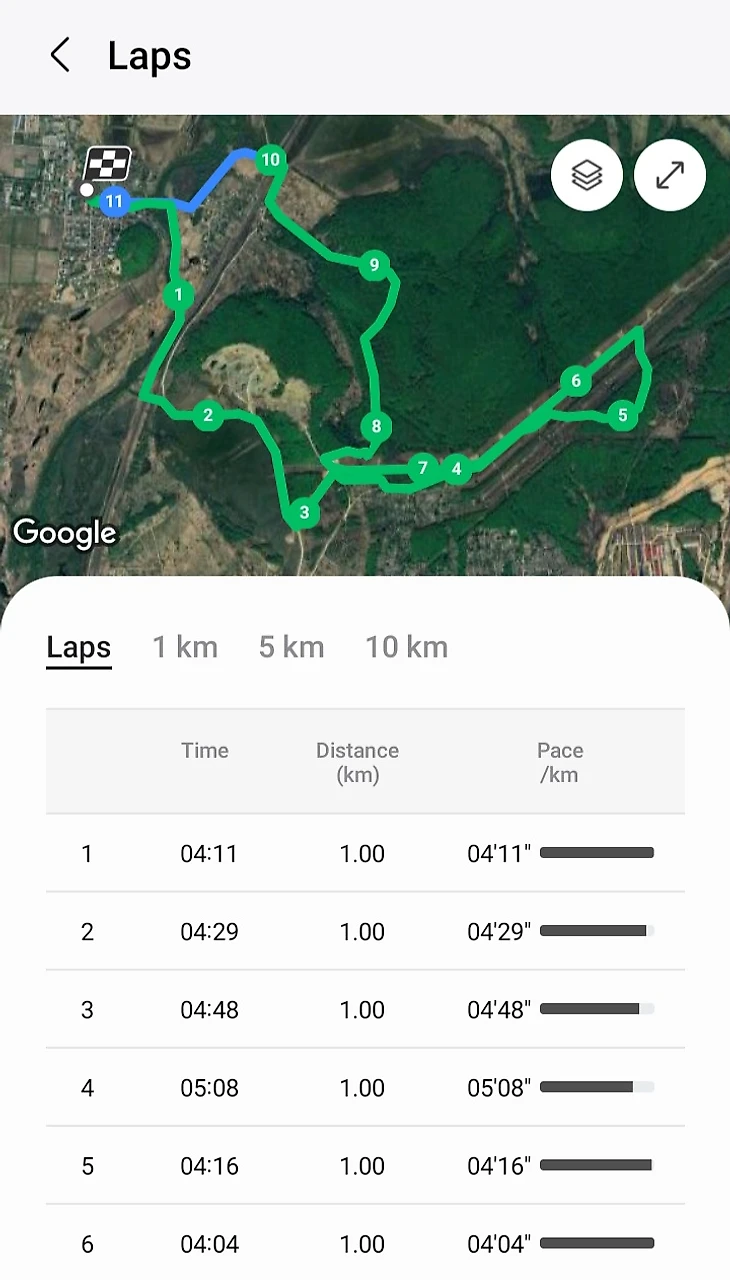Go back from the Laps screen
Image resolution: width=730 pixels, height=1280 pixels.
click(60, 56)
